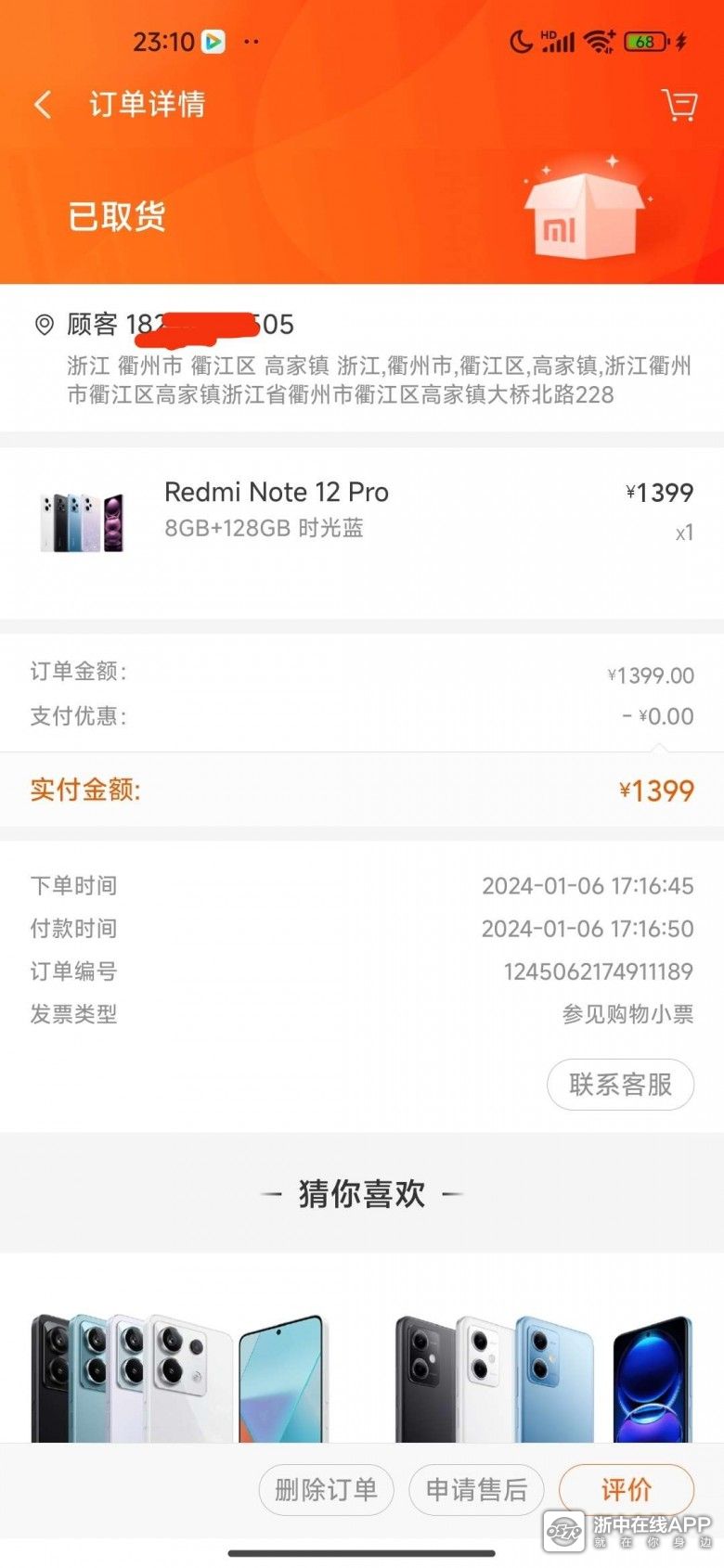
Task: Tap 申请售后 for after-sales service
Action: (476, 1489)
